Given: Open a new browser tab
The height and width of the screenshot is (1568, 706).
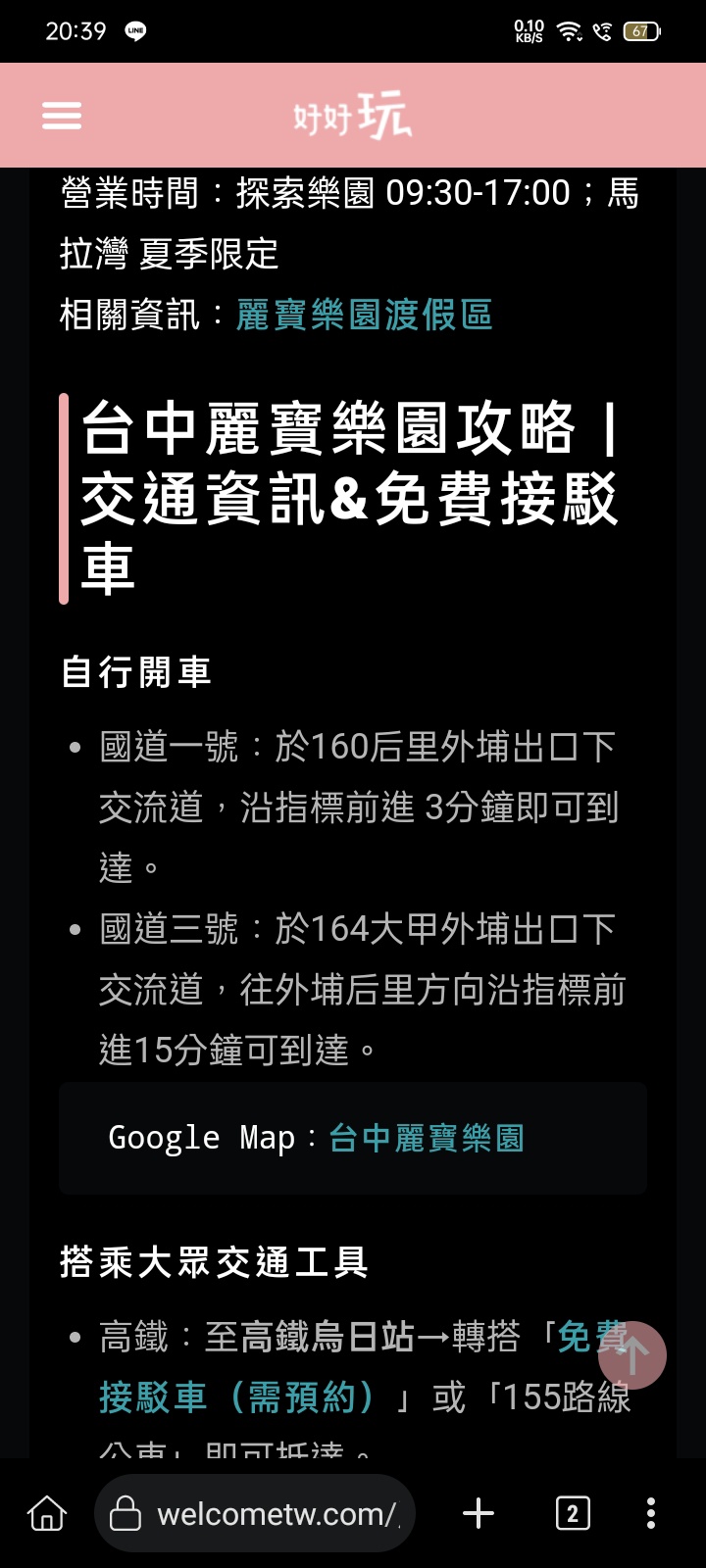Looking at the screenshot, I should [x=479, y=1513].
